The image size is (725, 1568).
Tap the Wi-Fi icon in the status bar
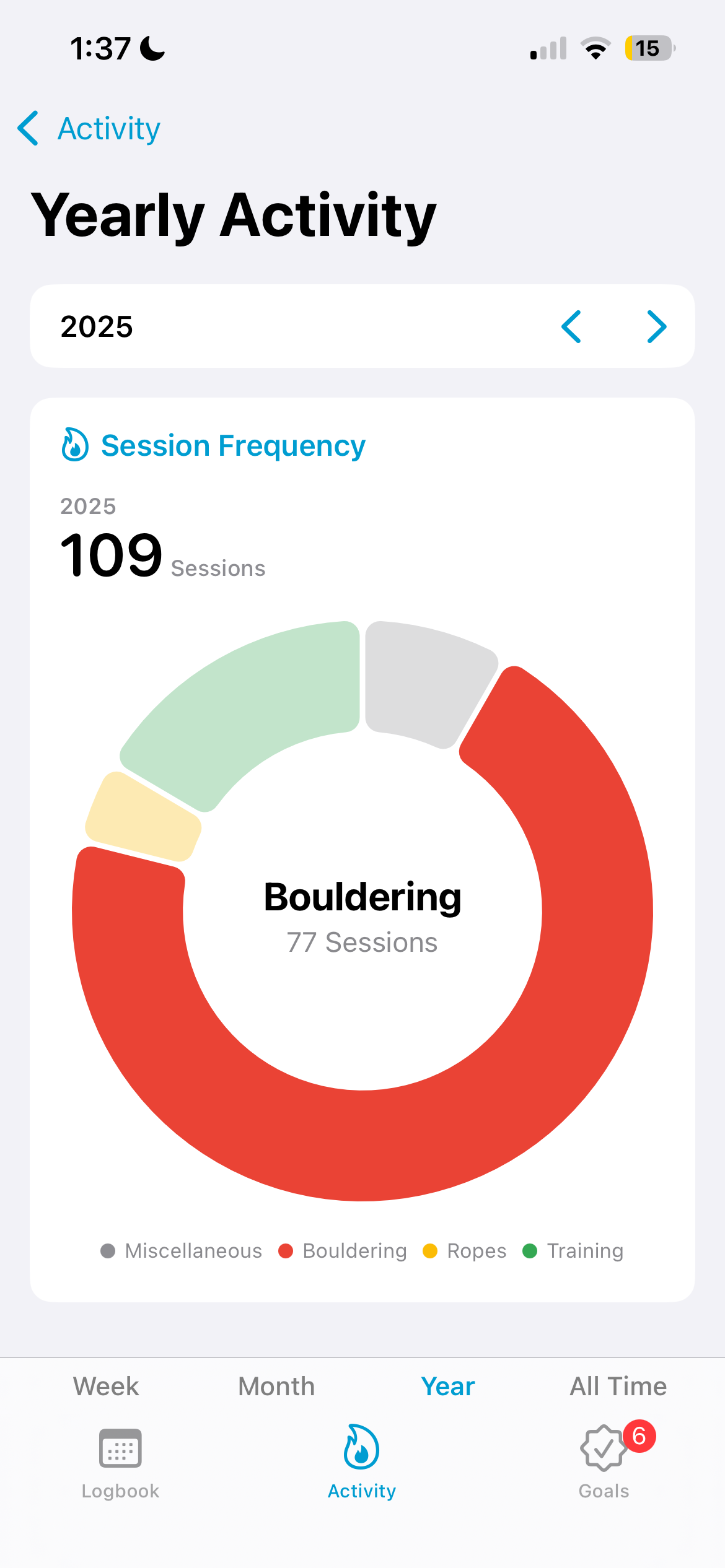click(595, 48)
